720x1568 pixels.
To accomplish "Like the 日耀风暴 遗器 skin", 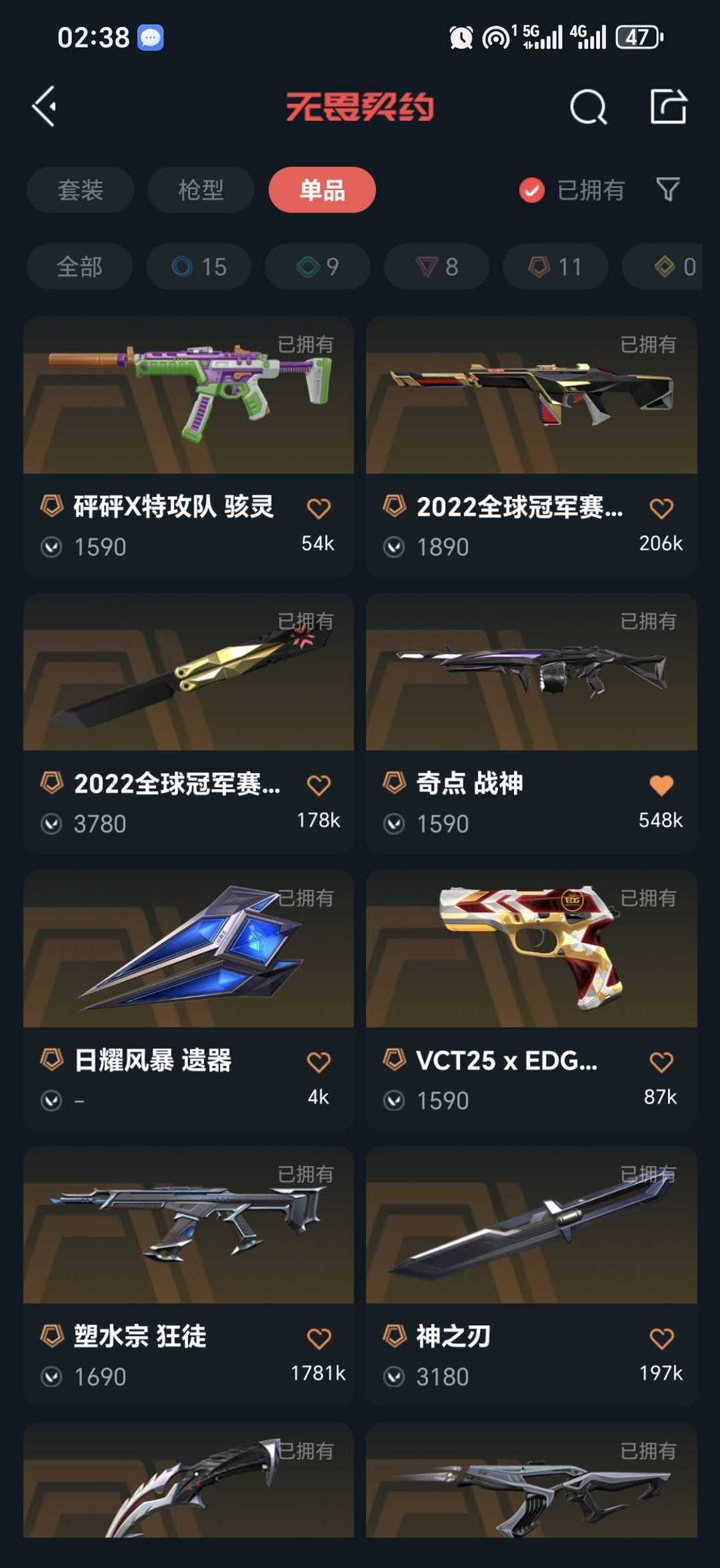I will [x=319, y=1062].
